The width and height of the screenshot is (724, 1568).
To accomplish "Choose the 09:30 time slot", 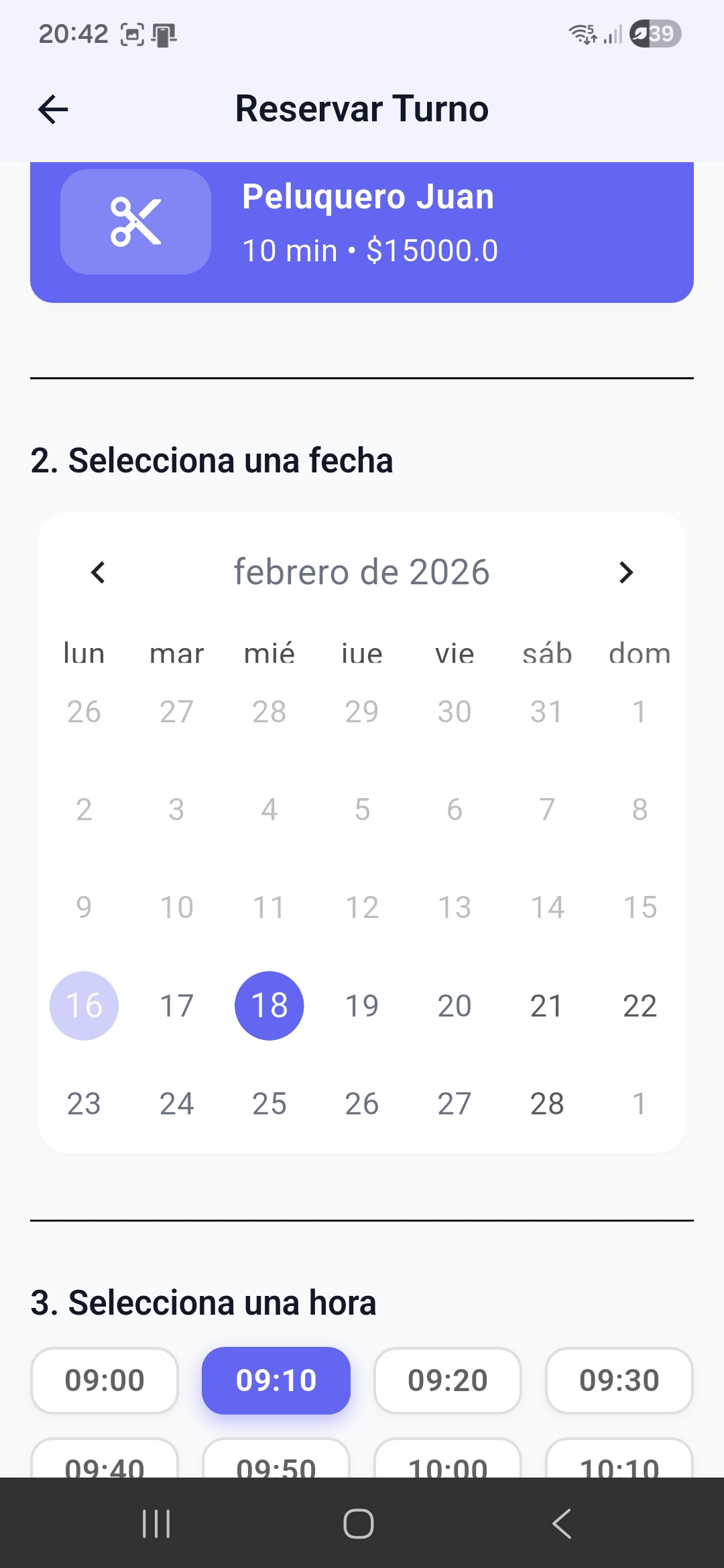I will click(619, 1380).
